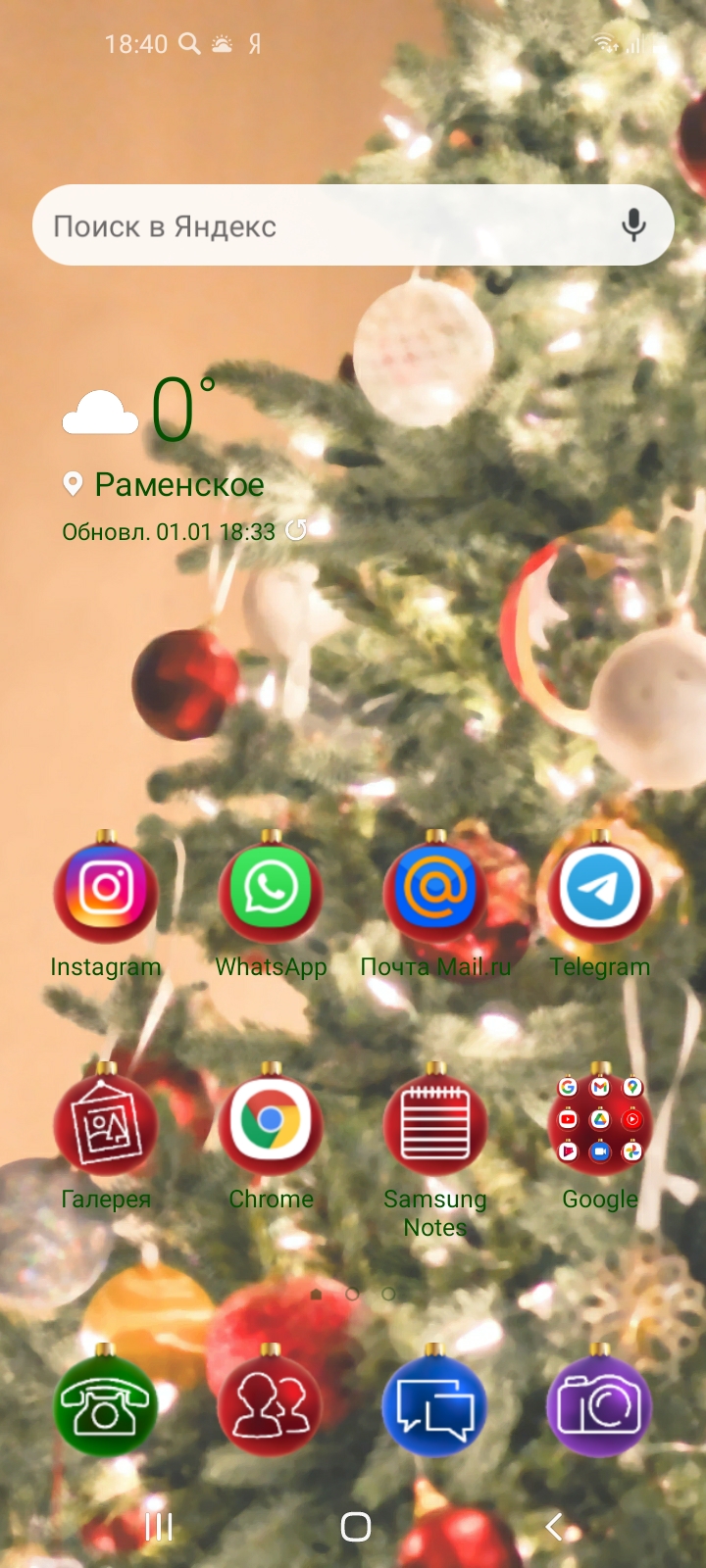
Task: Refresh the weather widget update
Action: [296, 530]
